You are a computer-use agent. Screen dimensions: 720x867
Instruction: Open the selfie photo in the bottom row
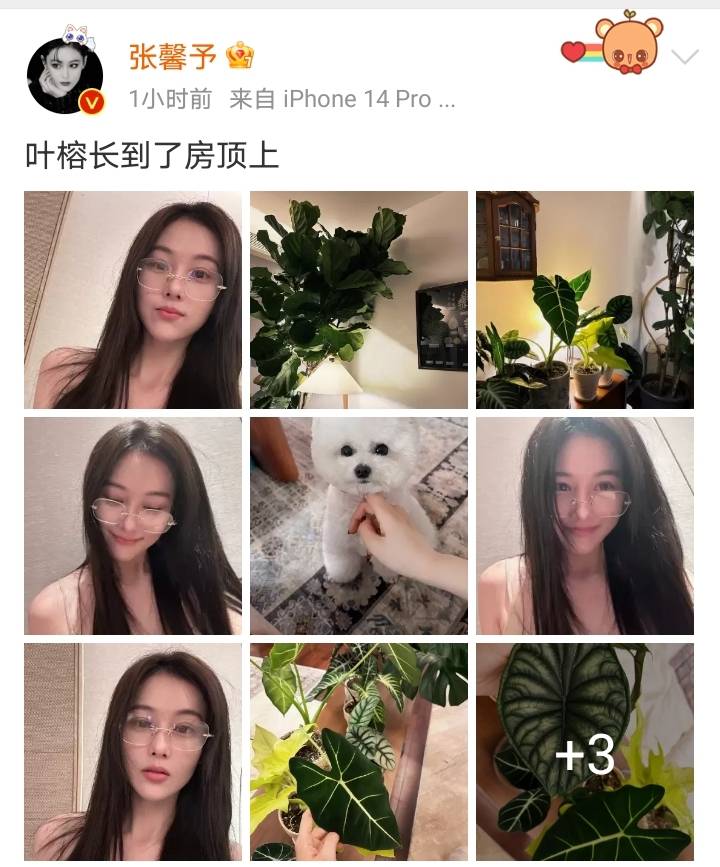click(133, 752)
